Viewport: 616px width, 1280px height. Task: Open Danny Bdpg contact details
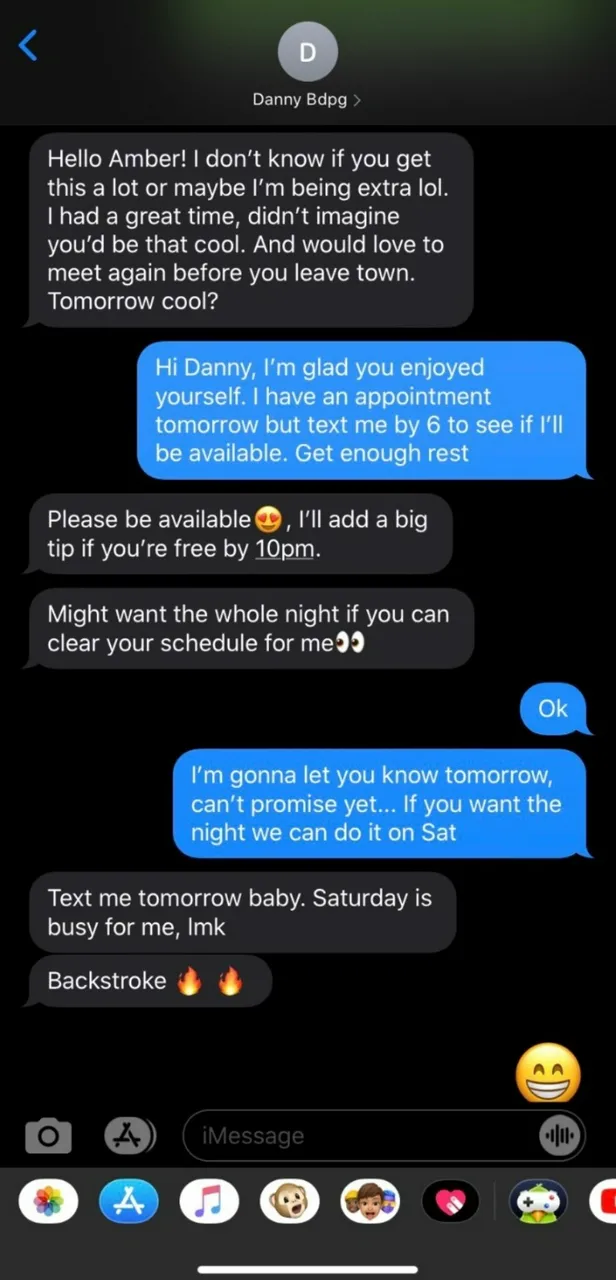coord(306,99)
